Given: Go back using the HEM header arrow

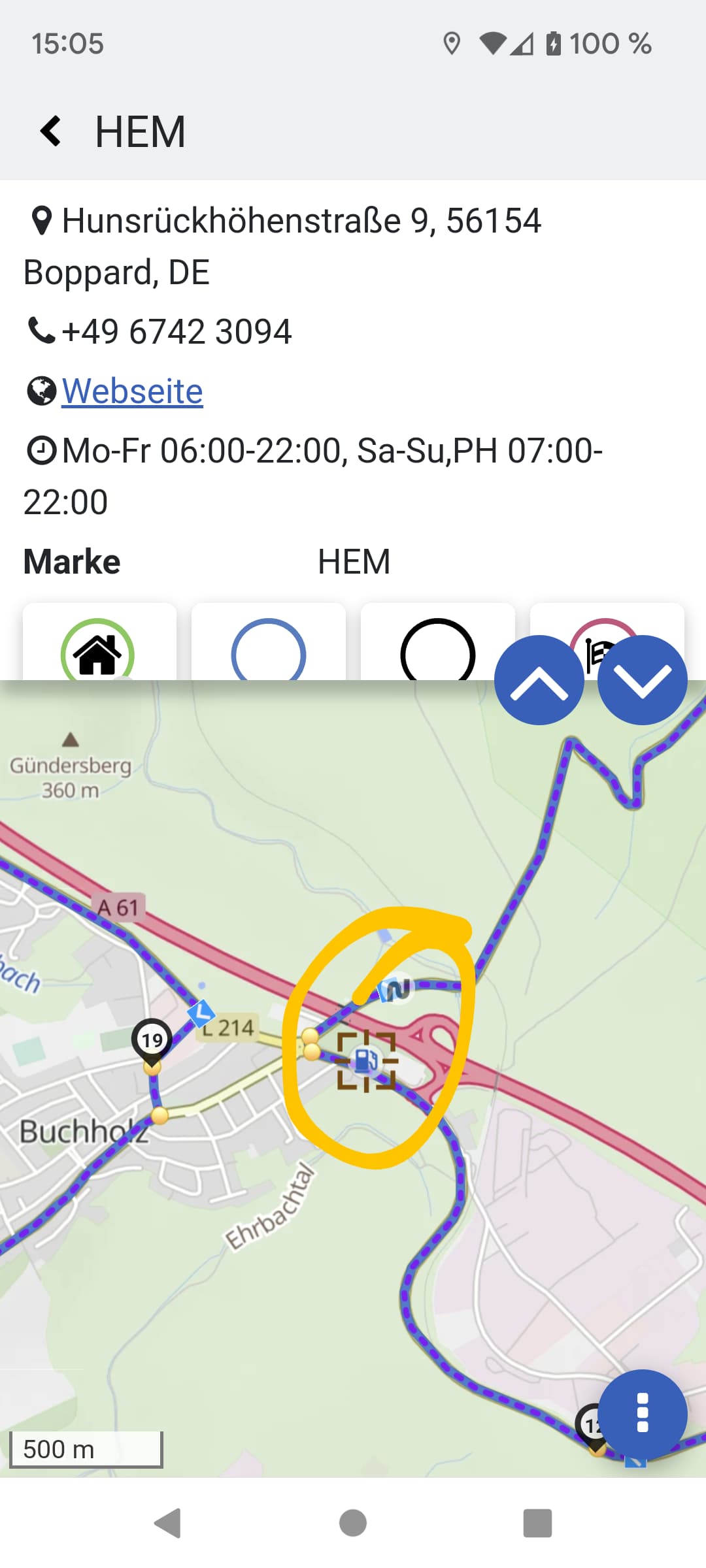Looking at the screenshot, I should click(x=51, y=131).
